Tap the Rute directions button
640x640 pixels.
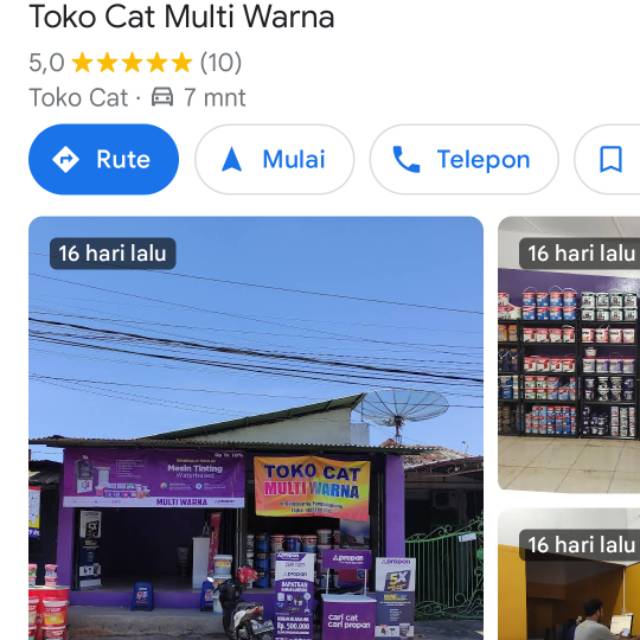(104, 159)
